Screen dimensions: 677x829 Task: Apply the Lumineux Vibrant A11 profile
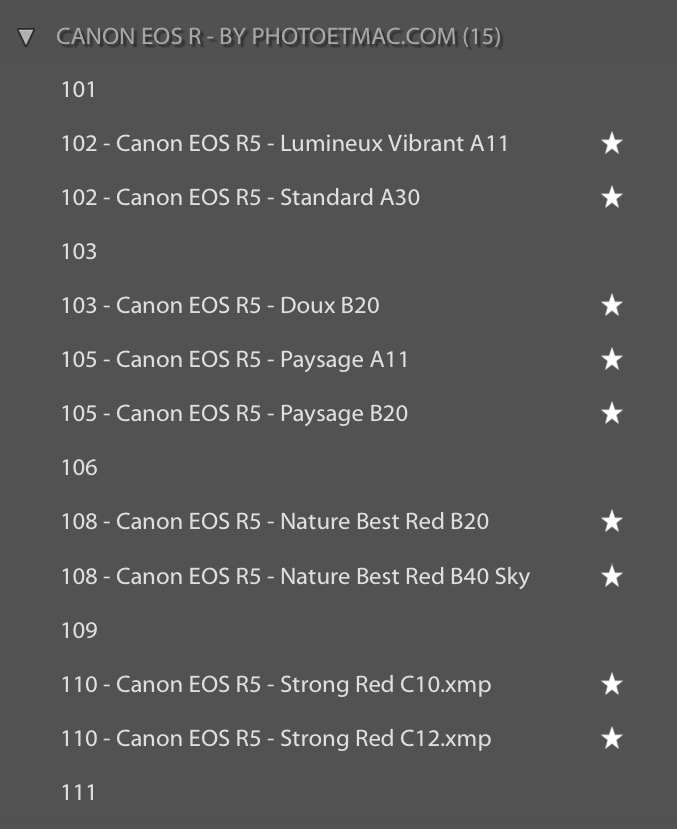tap(285, 144)
